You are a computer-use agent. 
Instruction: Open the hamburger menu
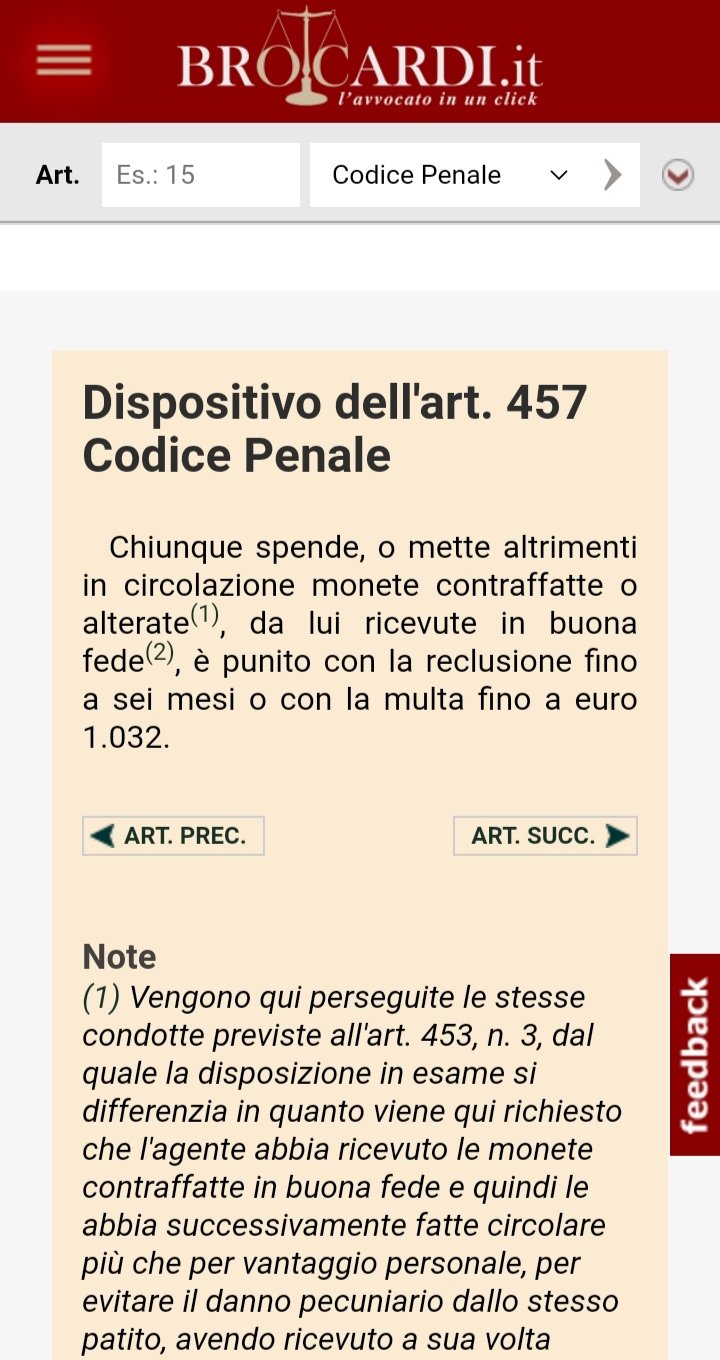64,61
